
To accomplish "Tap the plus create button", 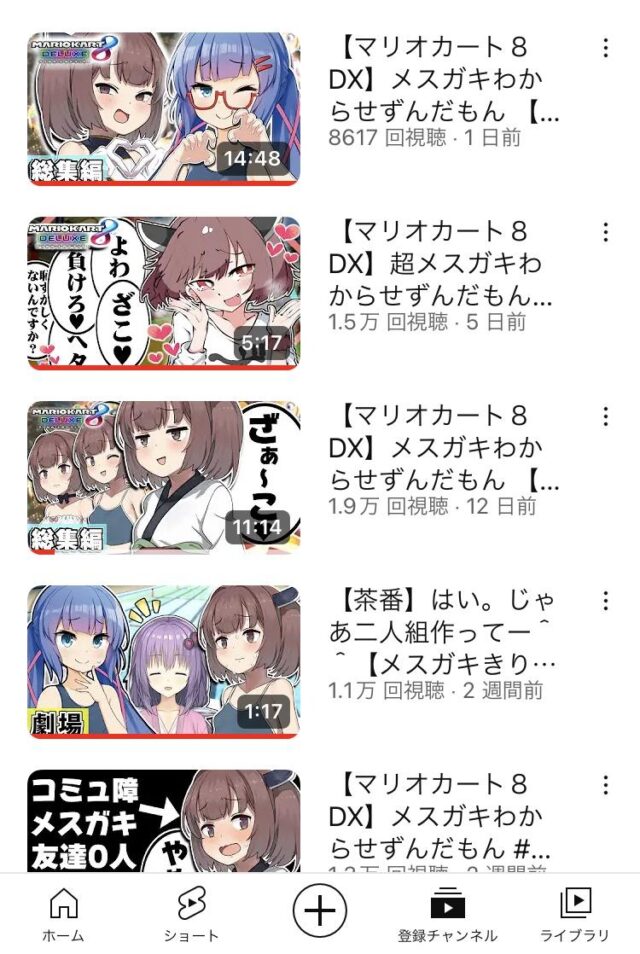I will point(319,911).
